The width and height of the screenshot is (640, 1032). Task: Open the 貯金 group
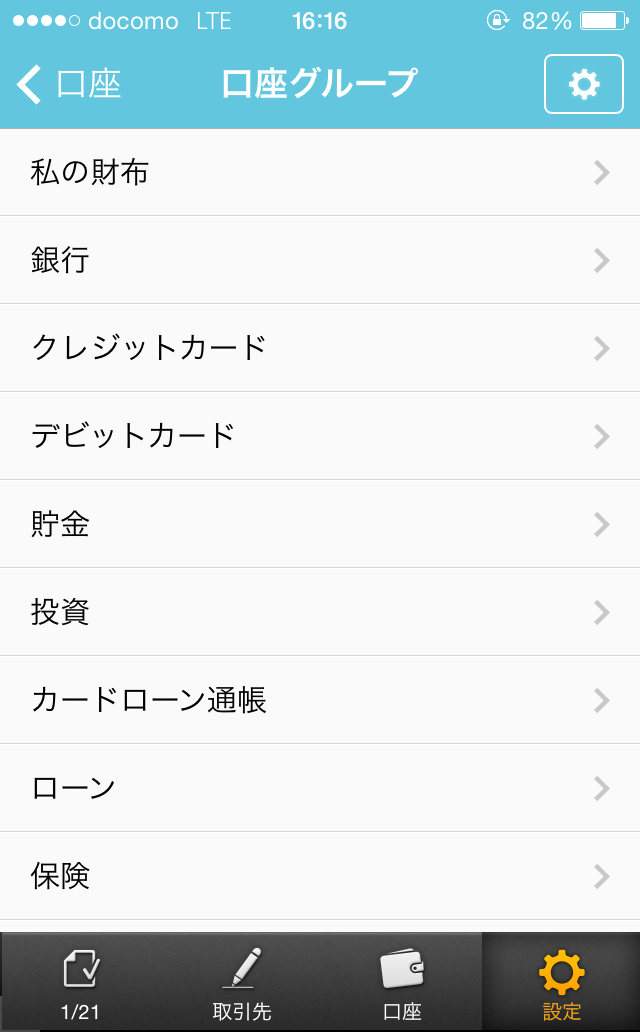pyautogui.click(x=320, y=524)
